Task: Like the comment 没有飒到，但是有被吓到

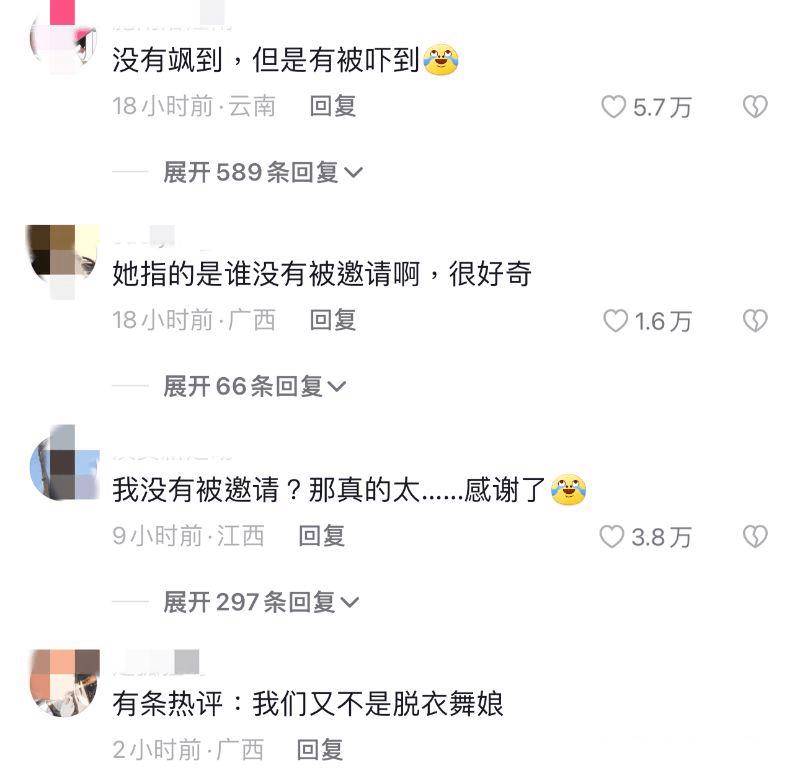Action: pos(613,107)
